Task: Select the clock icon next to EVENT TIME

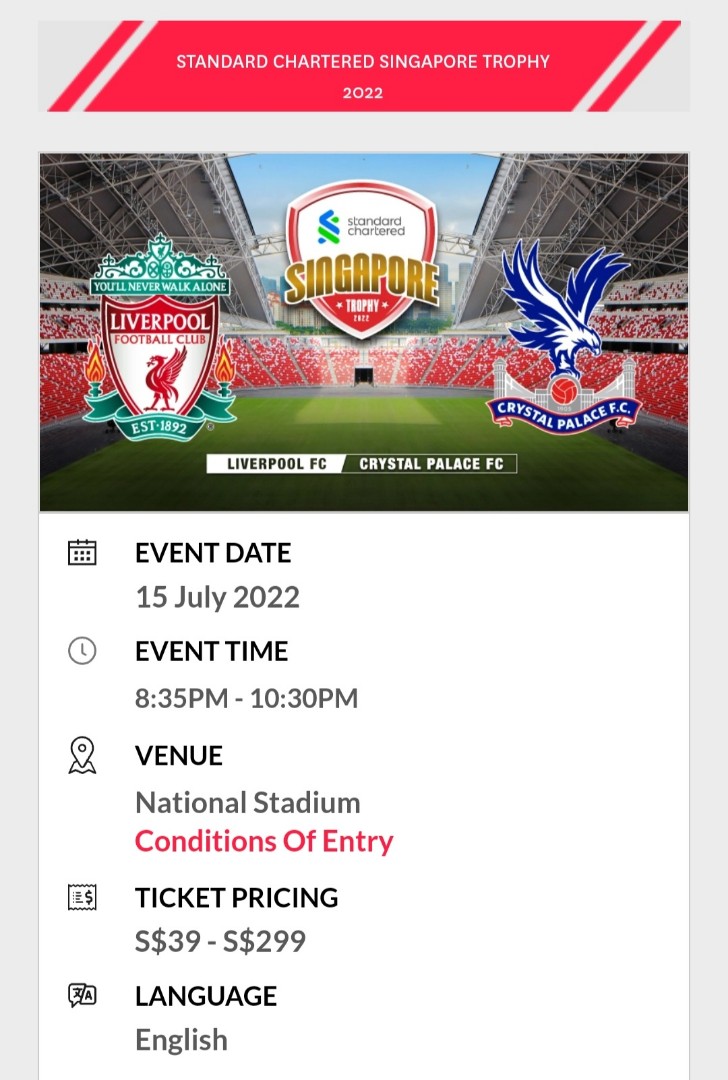Action: [x=83, y=650]
